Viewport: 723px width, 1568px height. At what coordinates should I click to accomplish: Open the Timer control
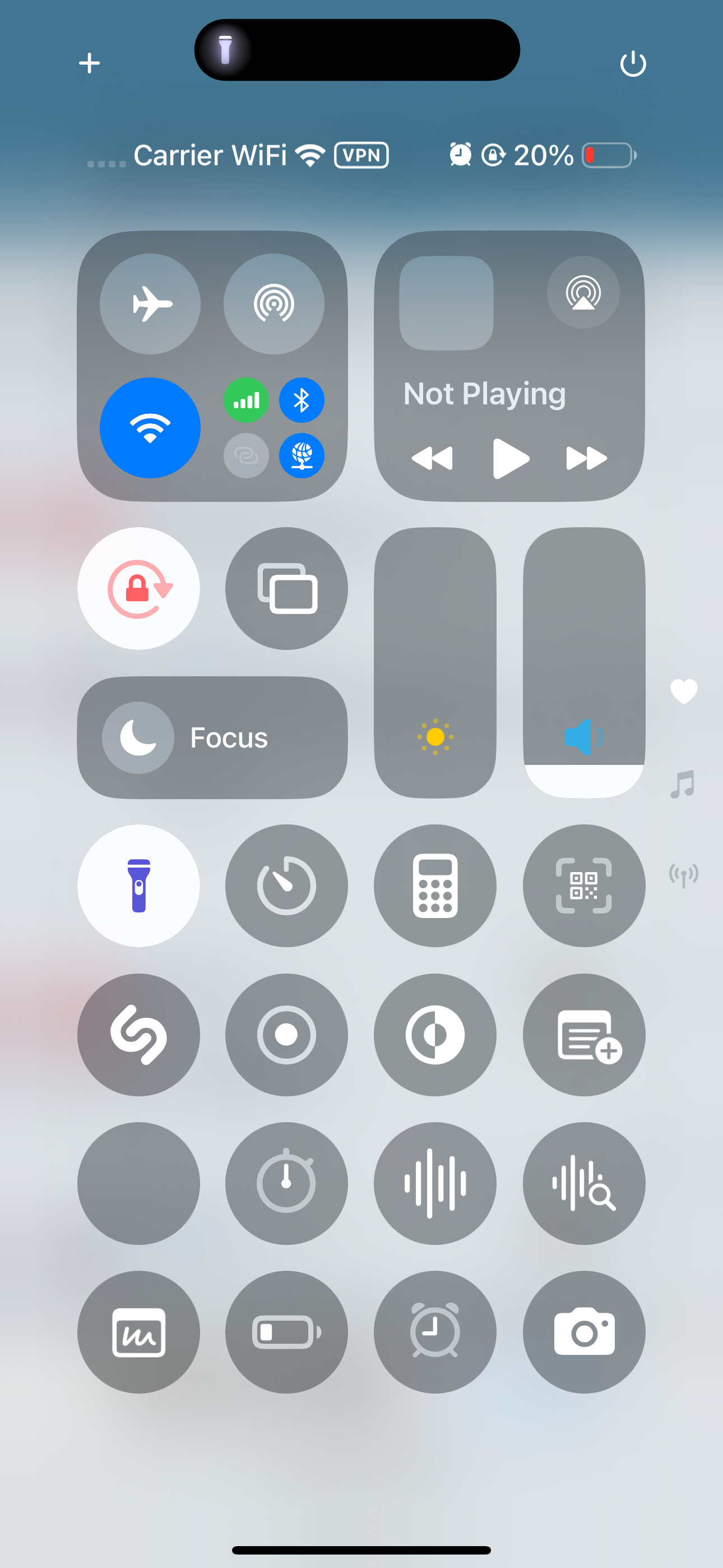tap(286, 886)
